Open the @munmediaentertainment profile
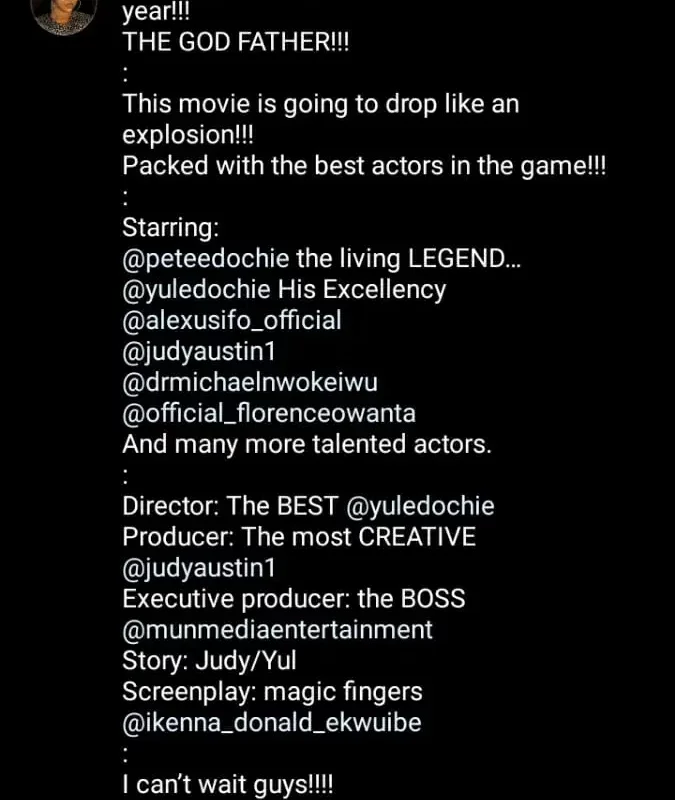Screen dimensions: 675x800 click(x=278, y=630)
